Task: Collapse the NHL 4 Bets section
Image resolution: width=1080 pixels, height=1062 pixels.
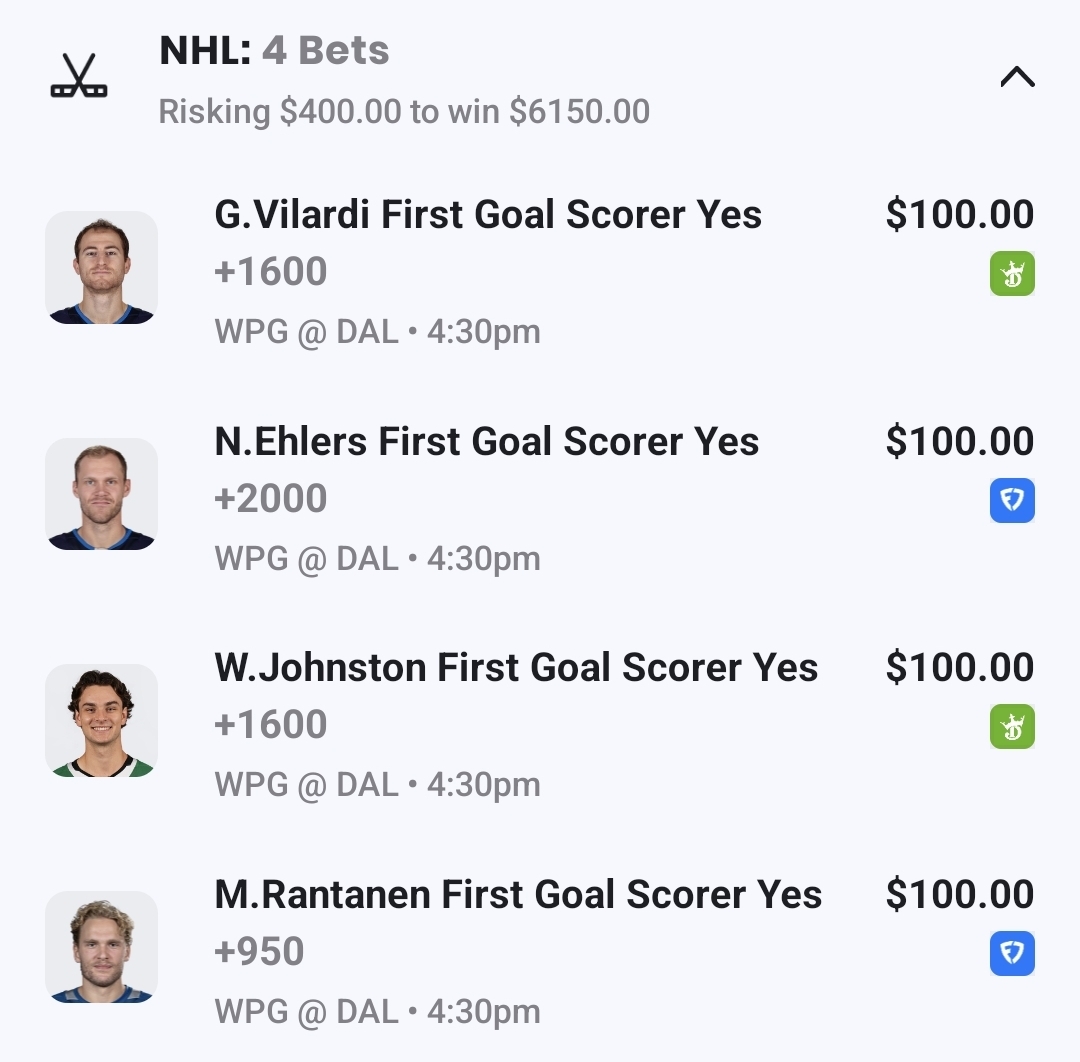Action: pos(1017,77)
